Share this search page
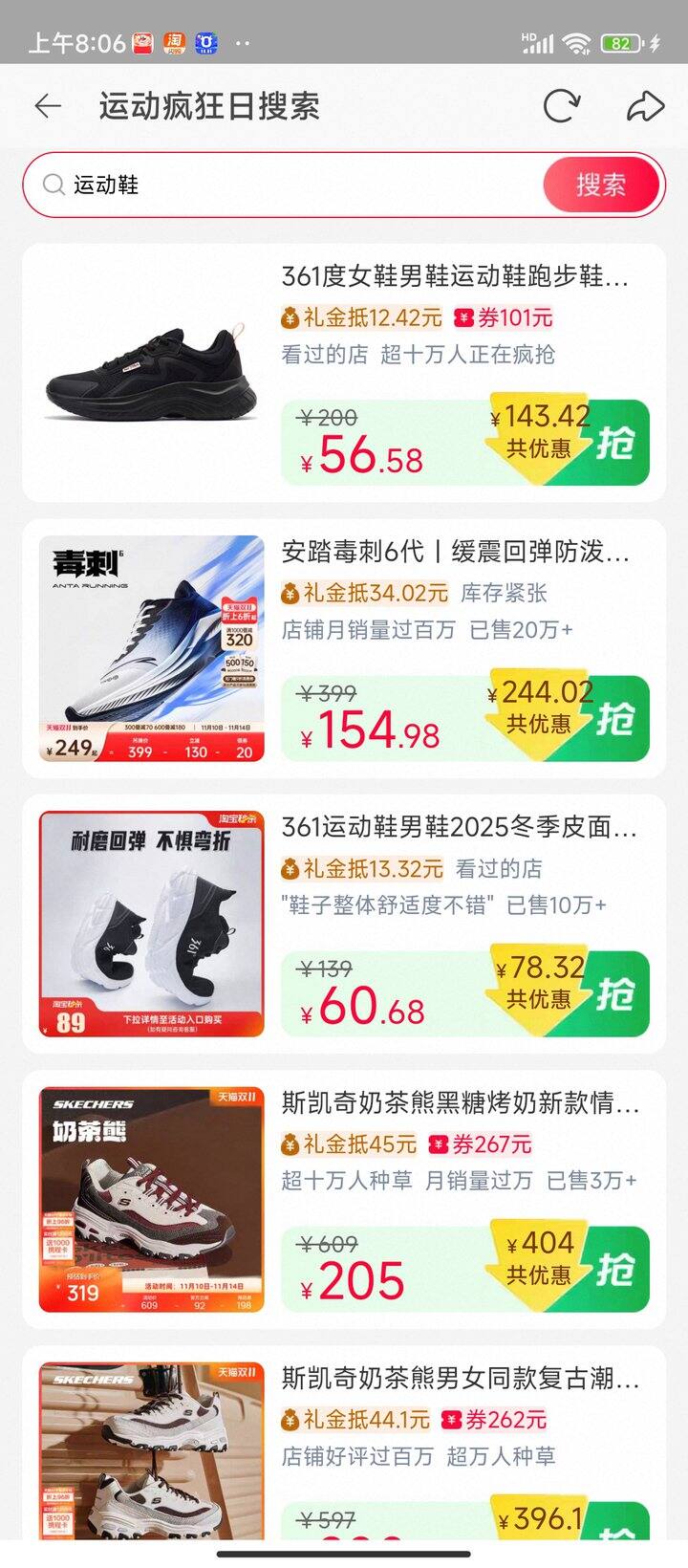Viewport: 688px width, 1568px height. 645,106
